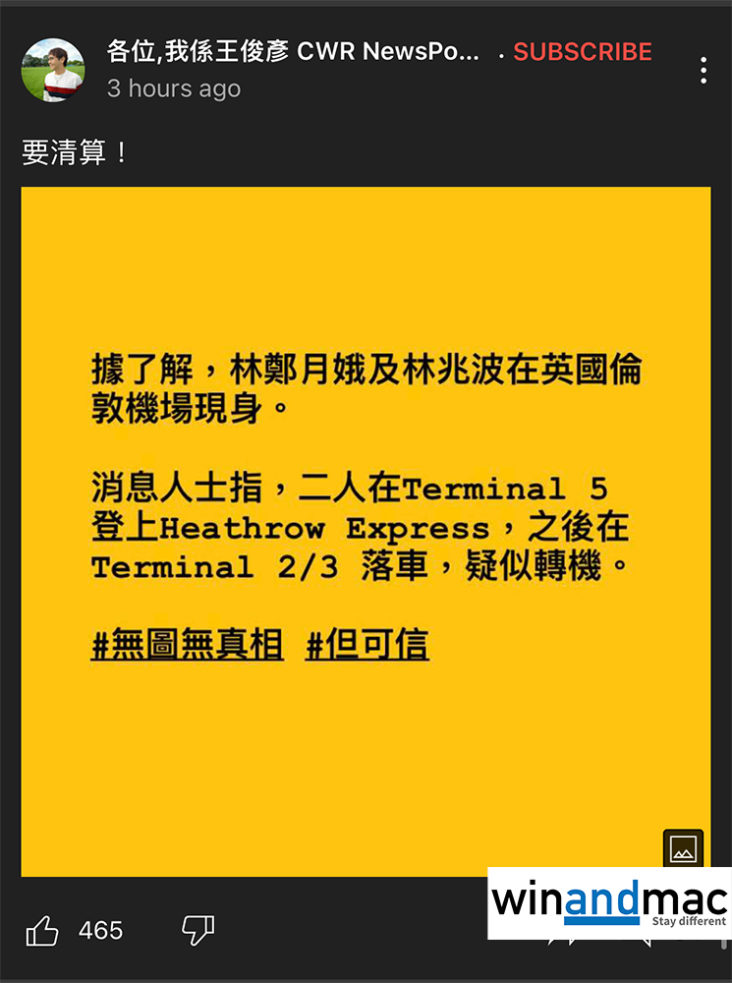
Task: Like this community post
Action: pos(42,931)
